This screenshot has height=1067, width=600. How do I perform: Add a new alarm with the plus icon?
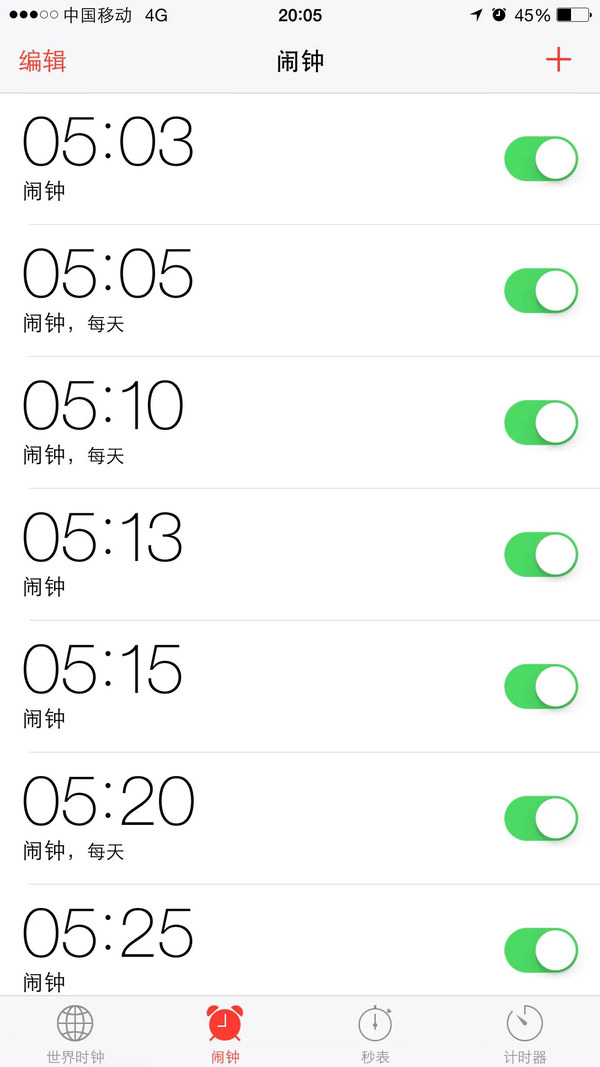pos(558,60)
